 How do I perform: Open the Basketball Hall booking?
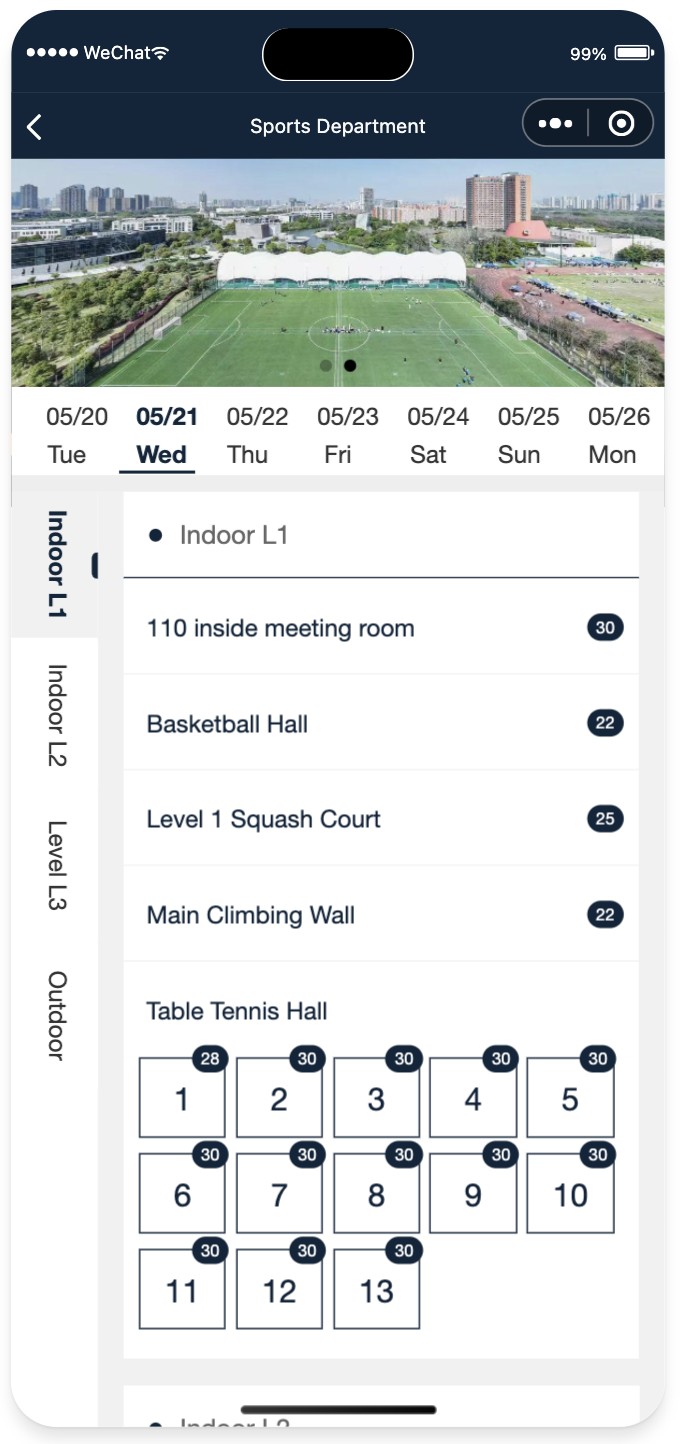click(x=381, y=723)
